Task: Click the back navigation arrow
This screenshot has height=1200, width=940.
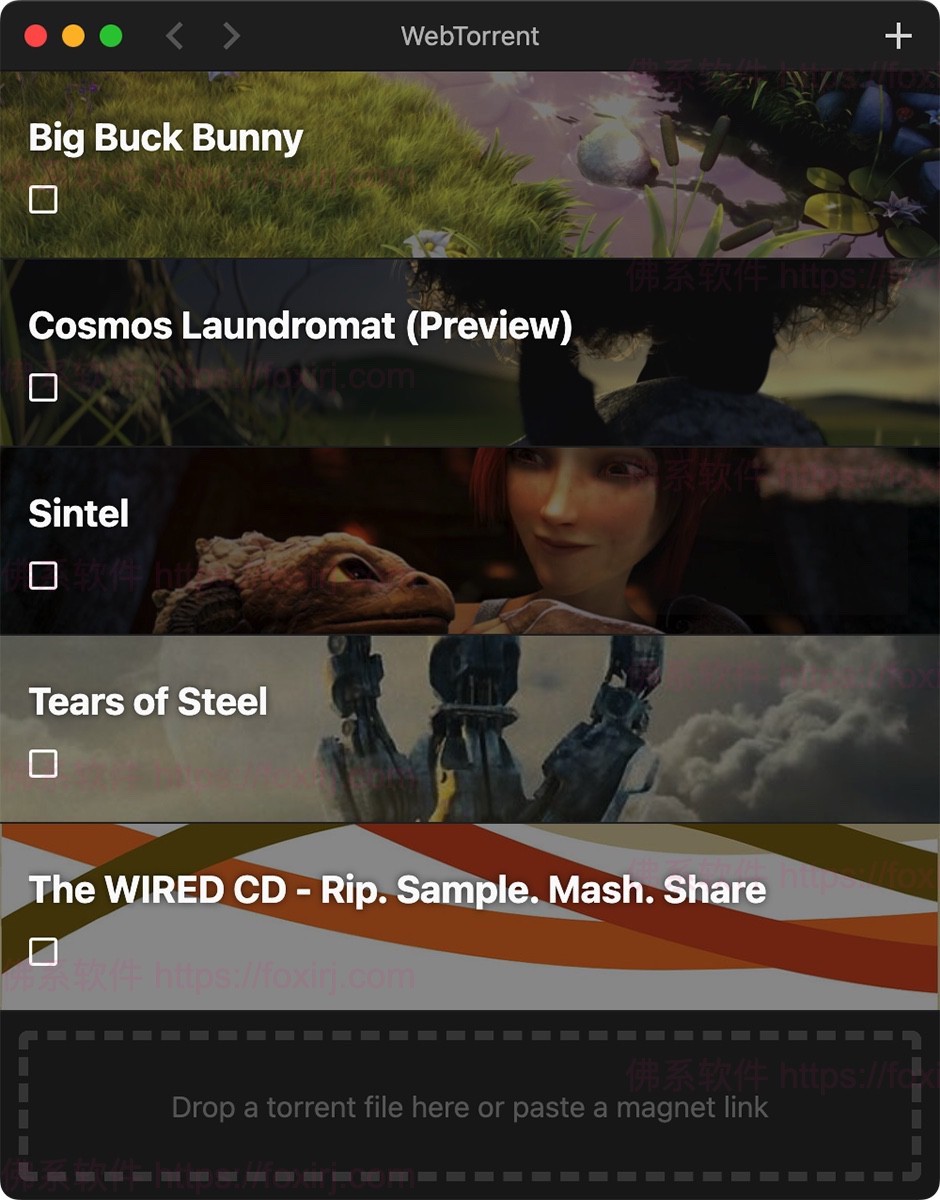Action: pos(173,36)
